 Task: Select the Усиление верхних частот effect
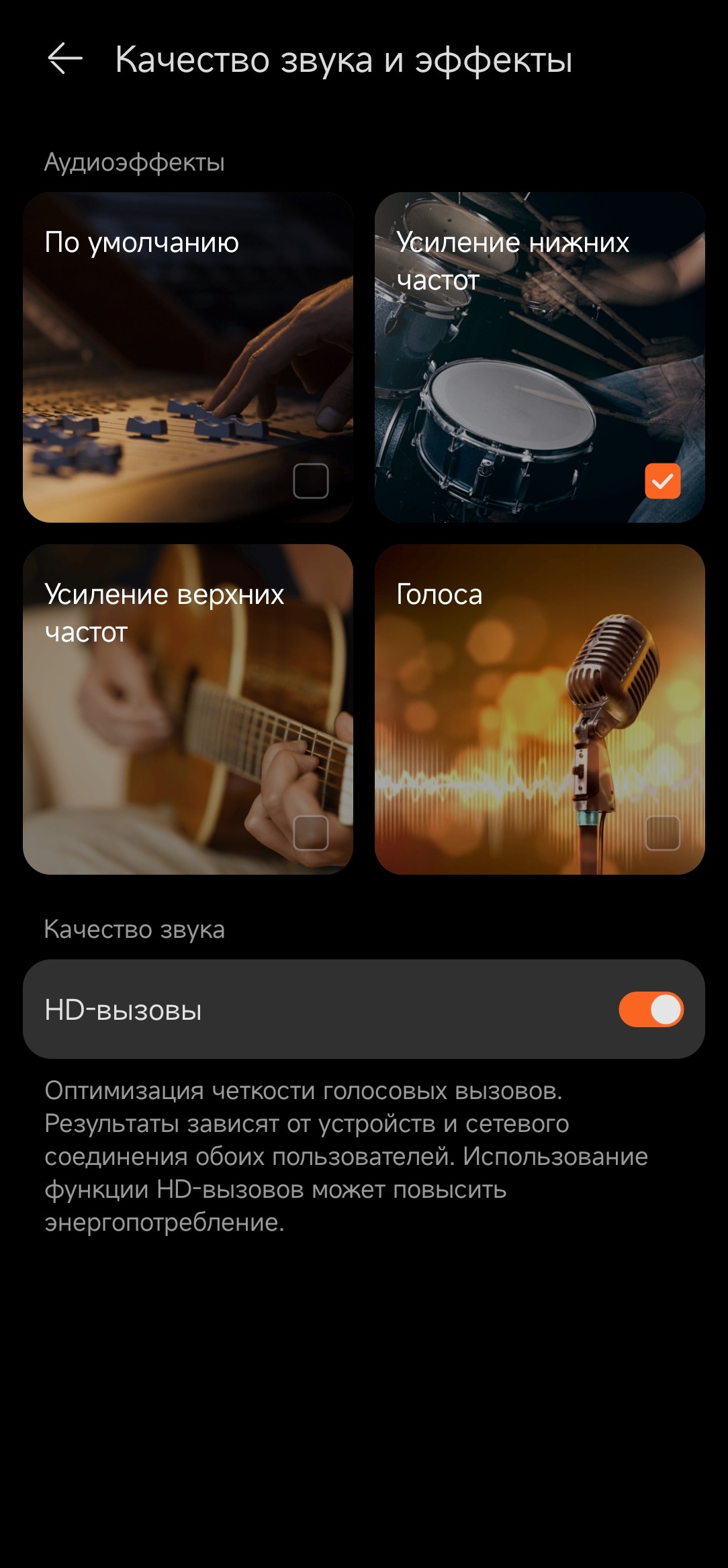tap(188, 709)
